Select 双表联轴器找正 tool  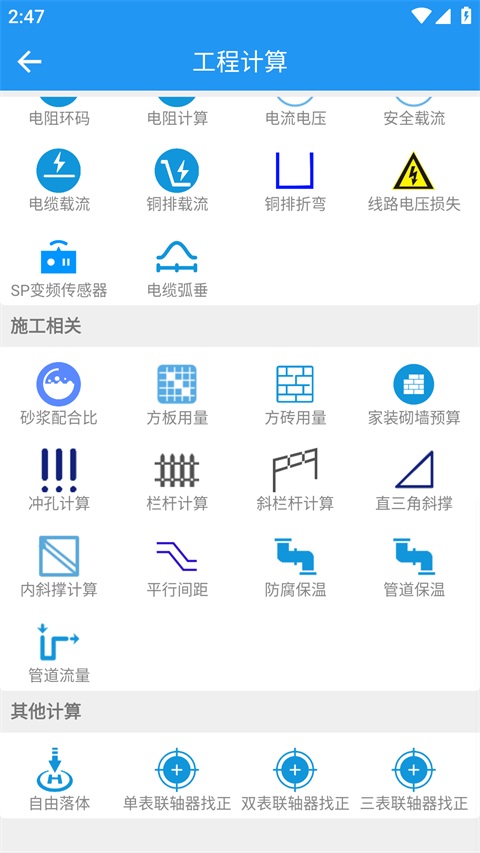point(296,779)
